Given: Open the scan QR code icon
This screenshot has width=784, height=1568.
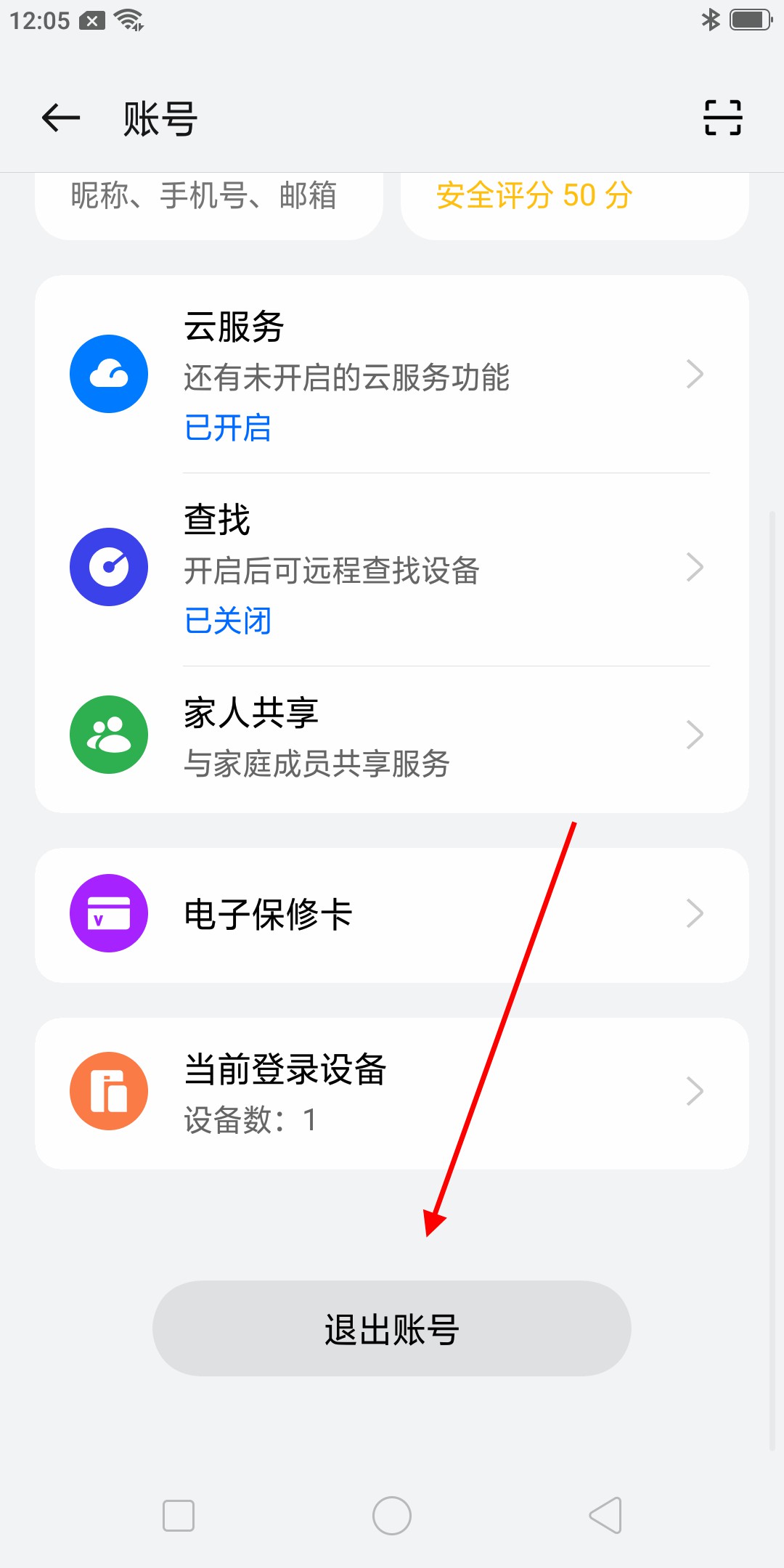Looking at the screenshot, I should pyautogui.click(x=722, y=118).
